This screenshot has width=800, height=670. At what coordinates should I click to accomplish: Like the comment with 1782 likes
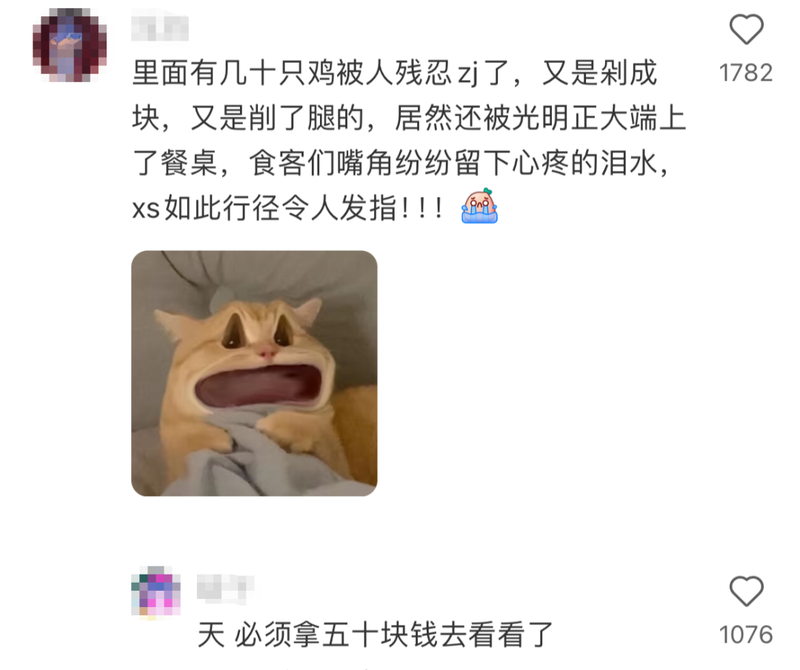click(x=746, y=31)
